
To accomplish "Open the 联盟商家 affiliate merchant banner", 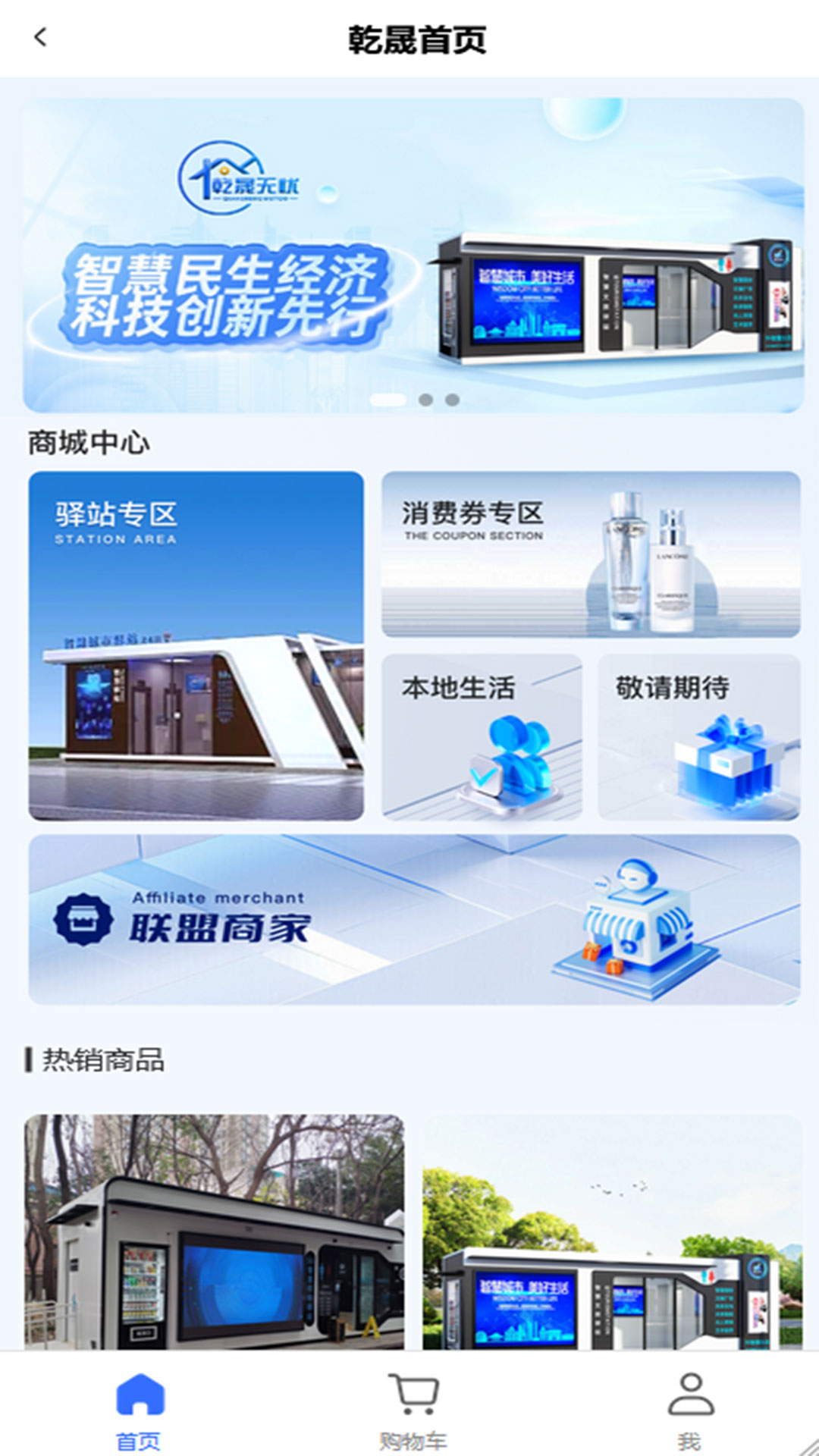I will [414, 919].
